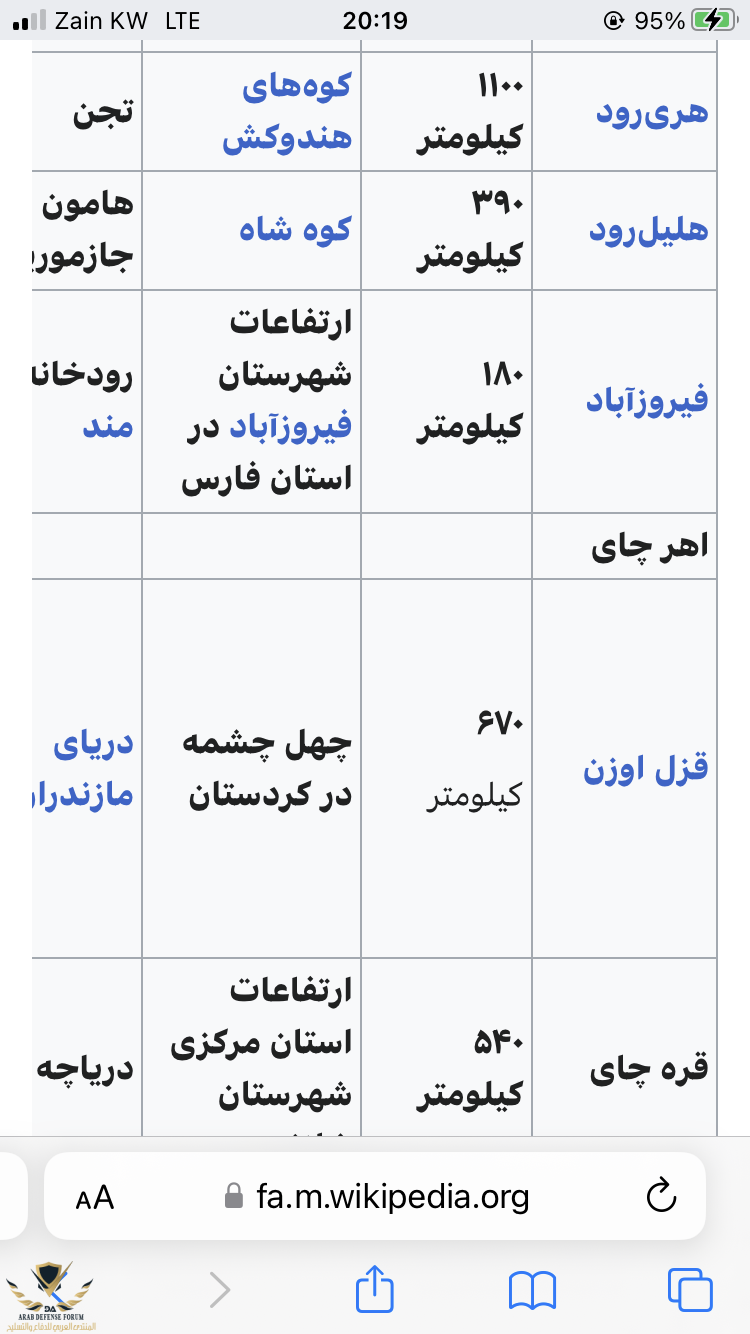The image size is (750, 1334).
Task: Open the قزل اوزن link
Action: 645,769
